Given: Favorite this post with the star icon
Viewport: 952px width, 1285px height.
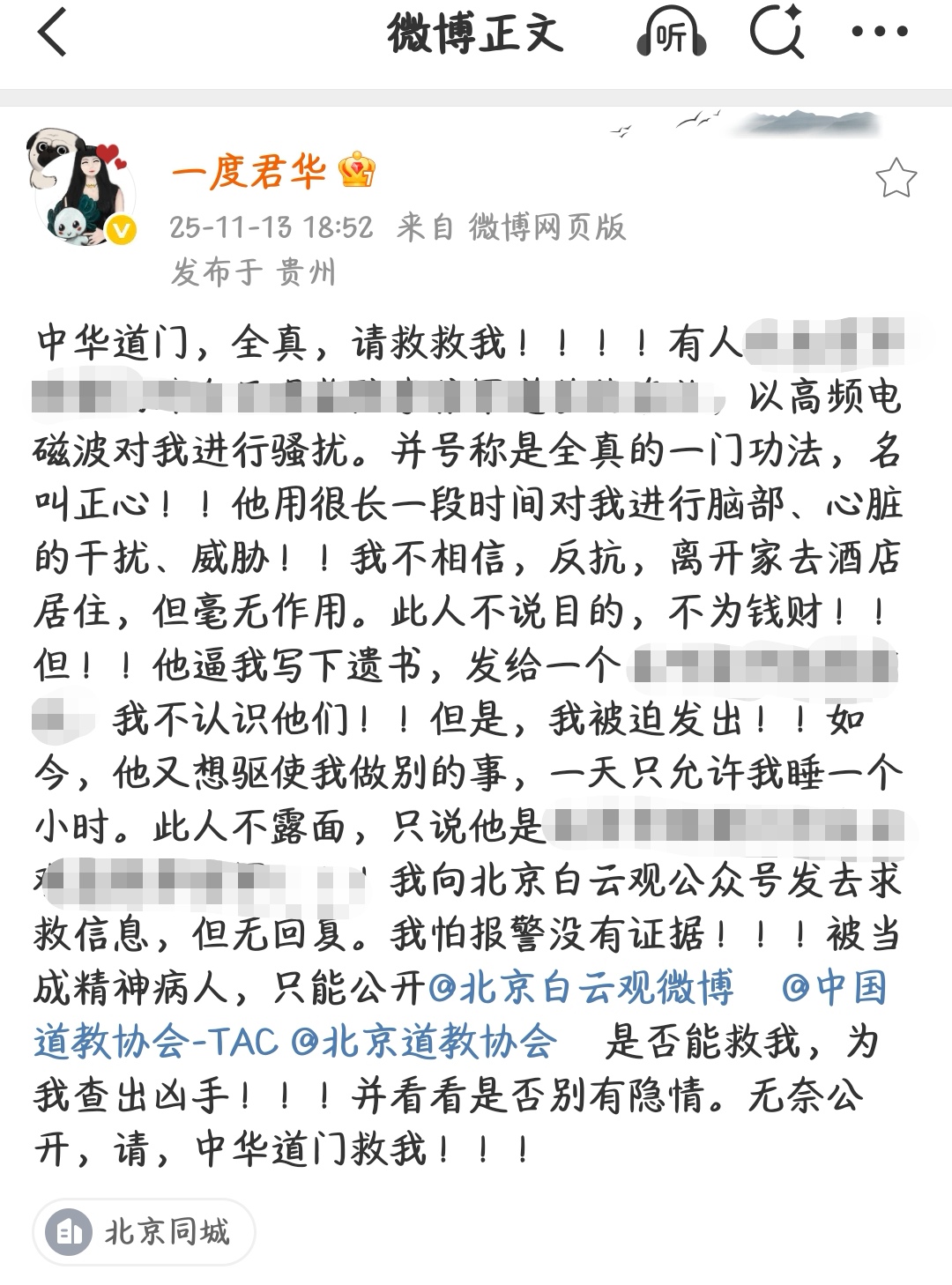Looking at the screenshot, I should (896, 179).
